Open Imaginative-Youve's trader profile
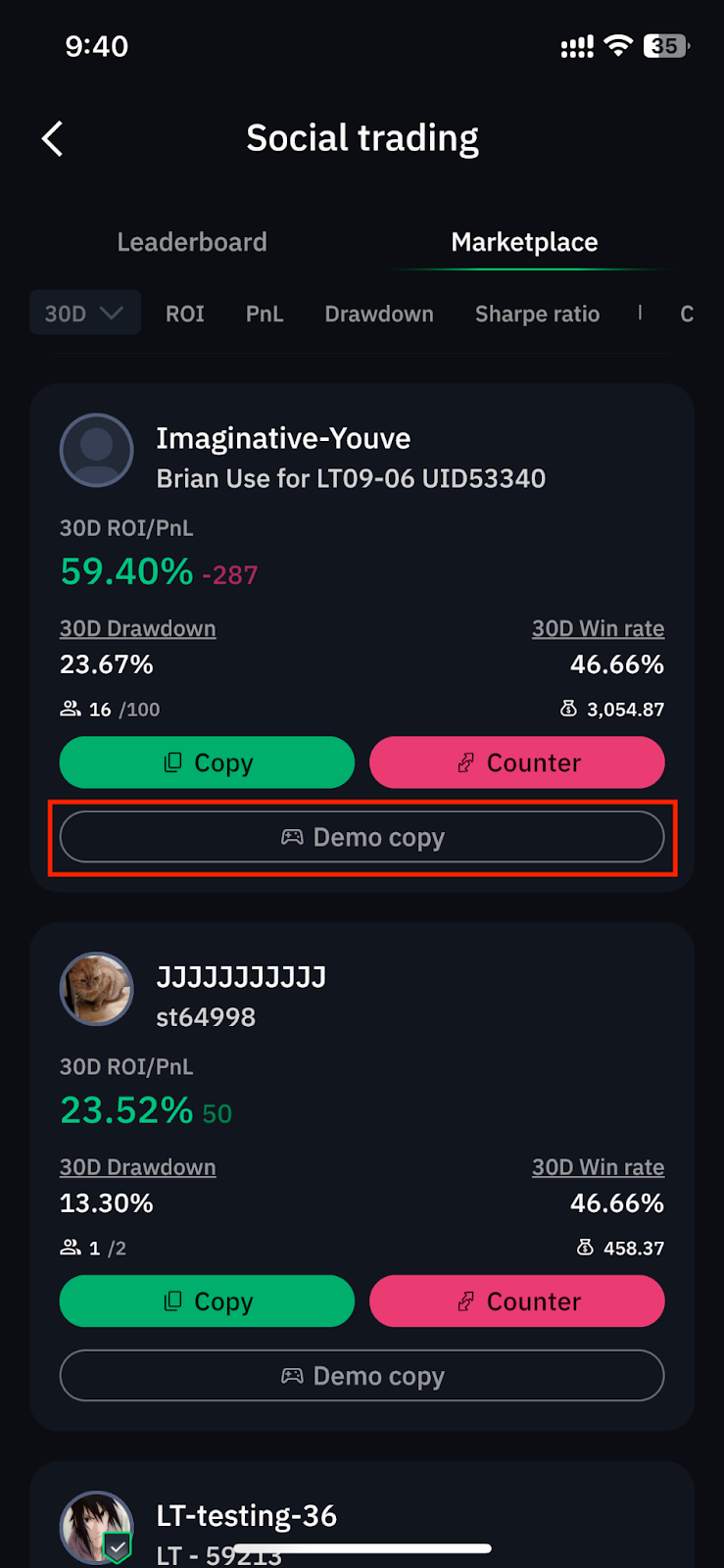 (x=283, y=438)
